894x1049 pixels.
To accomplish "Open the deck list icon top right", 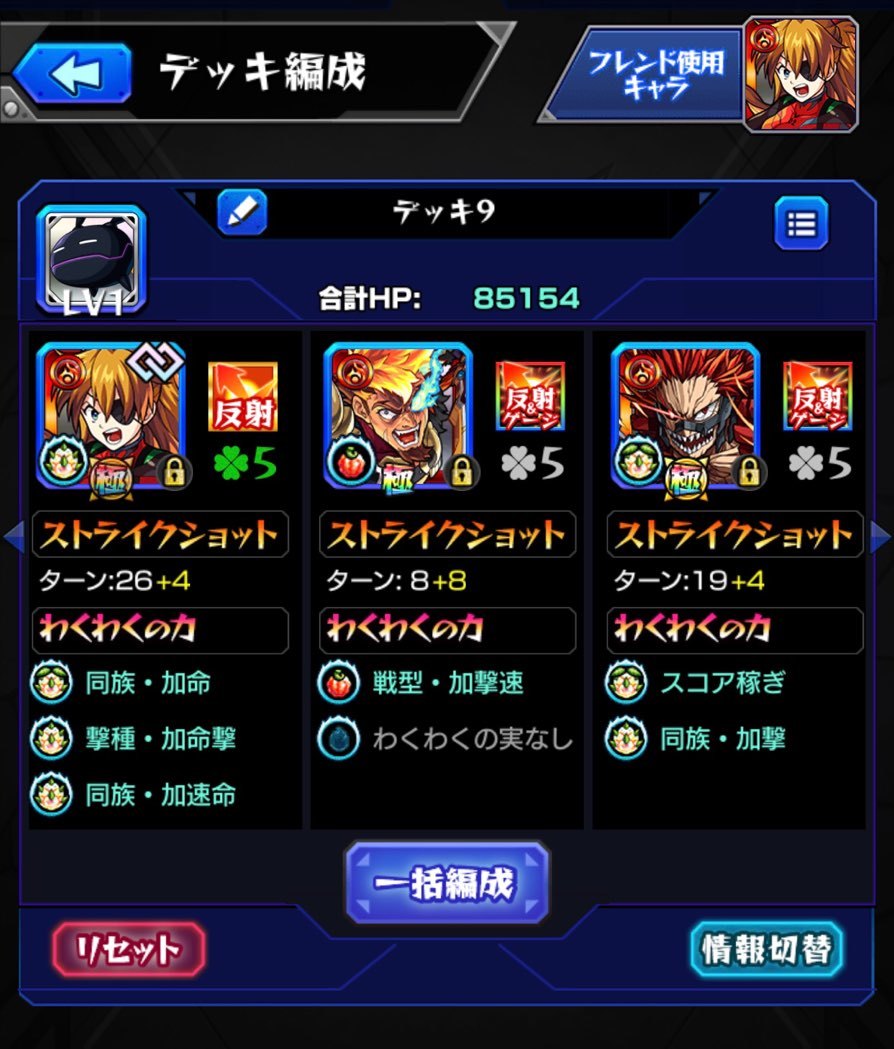I will point(803,222).
